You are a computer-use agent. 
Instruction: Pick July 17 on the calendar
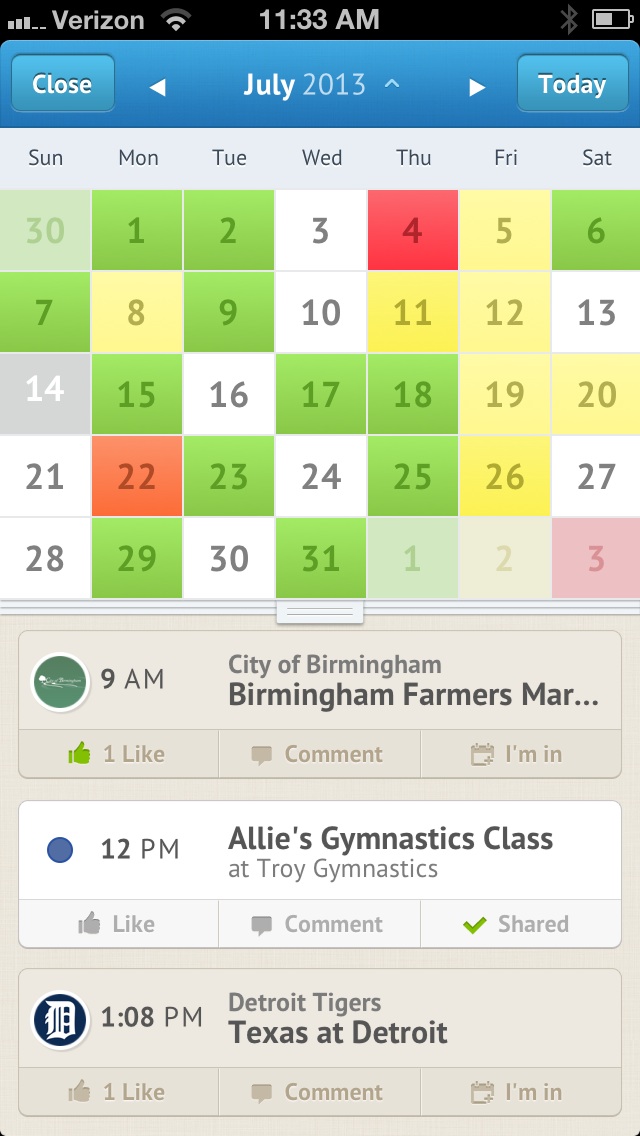click(321, 394)
